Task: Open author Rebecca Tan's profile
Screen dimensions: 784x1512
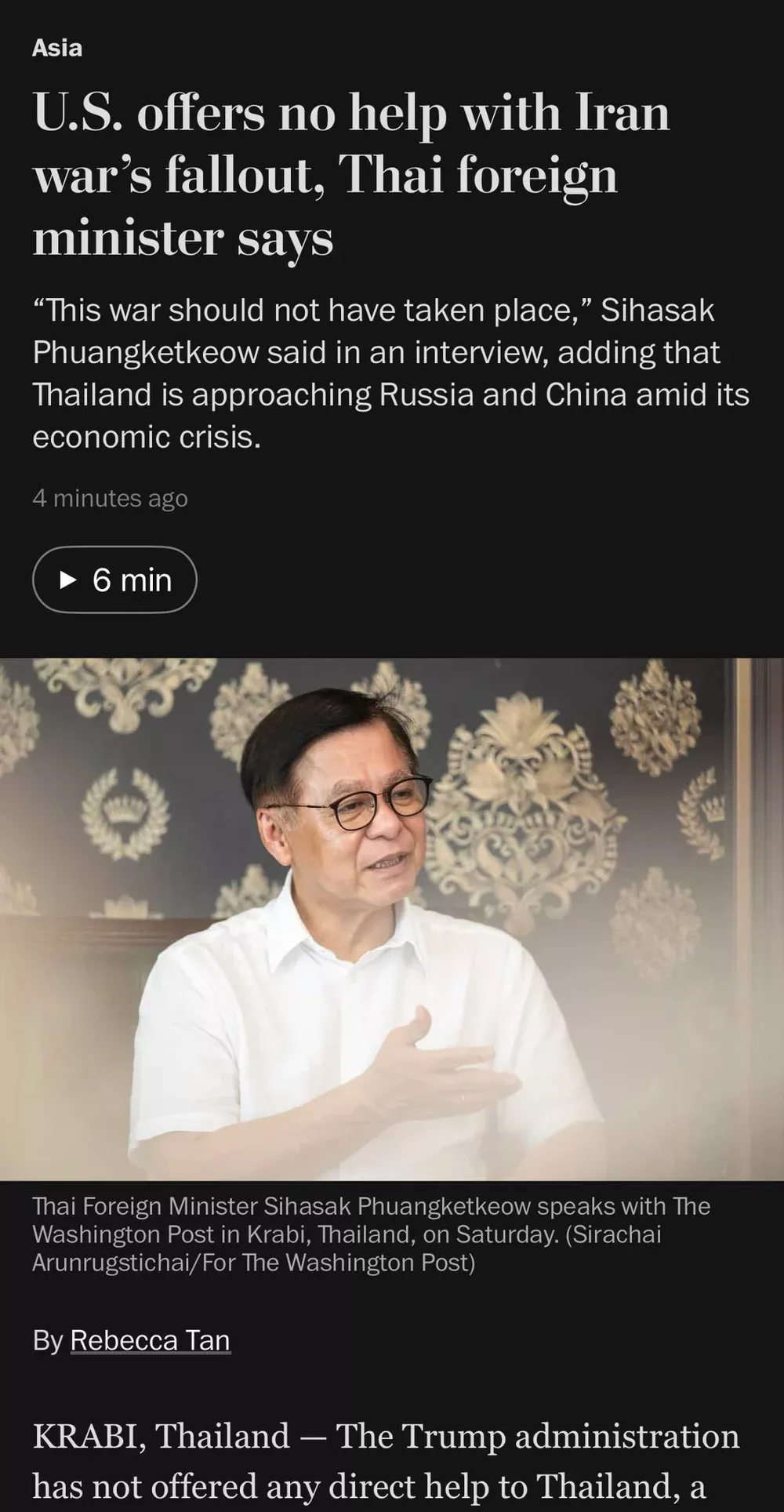Action: pos(150,1340)
